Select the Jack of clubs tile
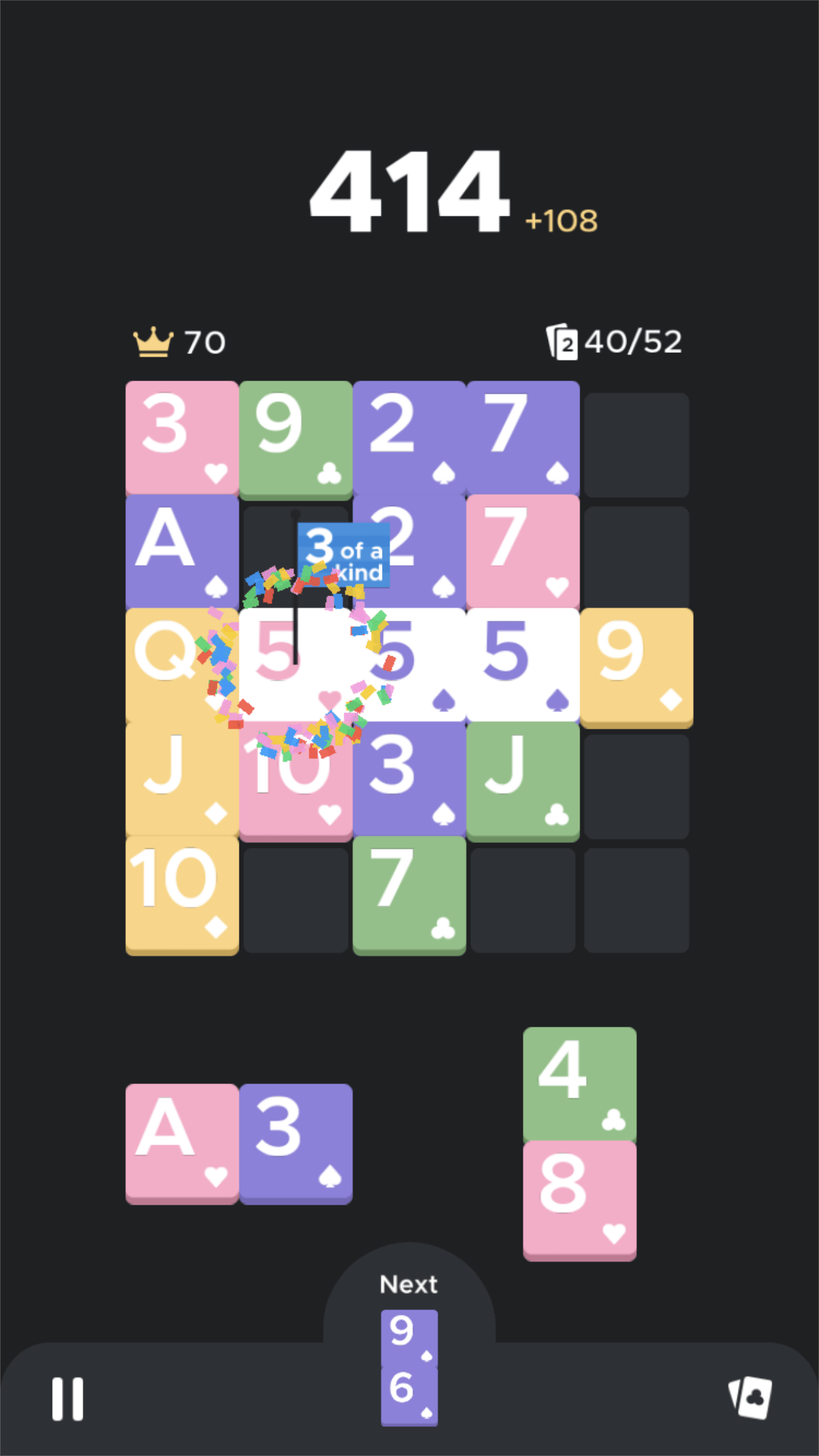The image size is (819, 1456). (x=523, y=778)
